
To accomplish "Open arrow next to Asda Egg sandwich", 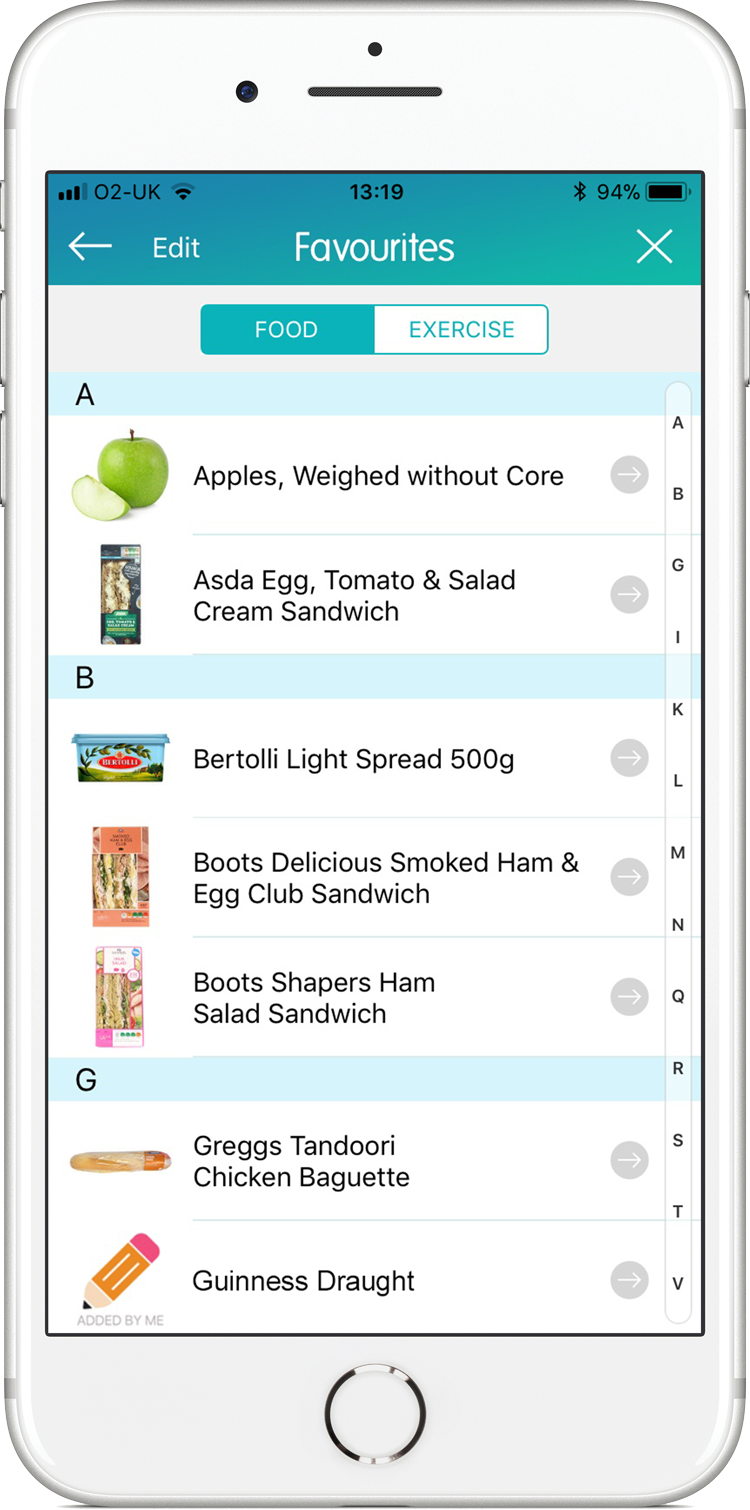I will click(x=629, y=594).
